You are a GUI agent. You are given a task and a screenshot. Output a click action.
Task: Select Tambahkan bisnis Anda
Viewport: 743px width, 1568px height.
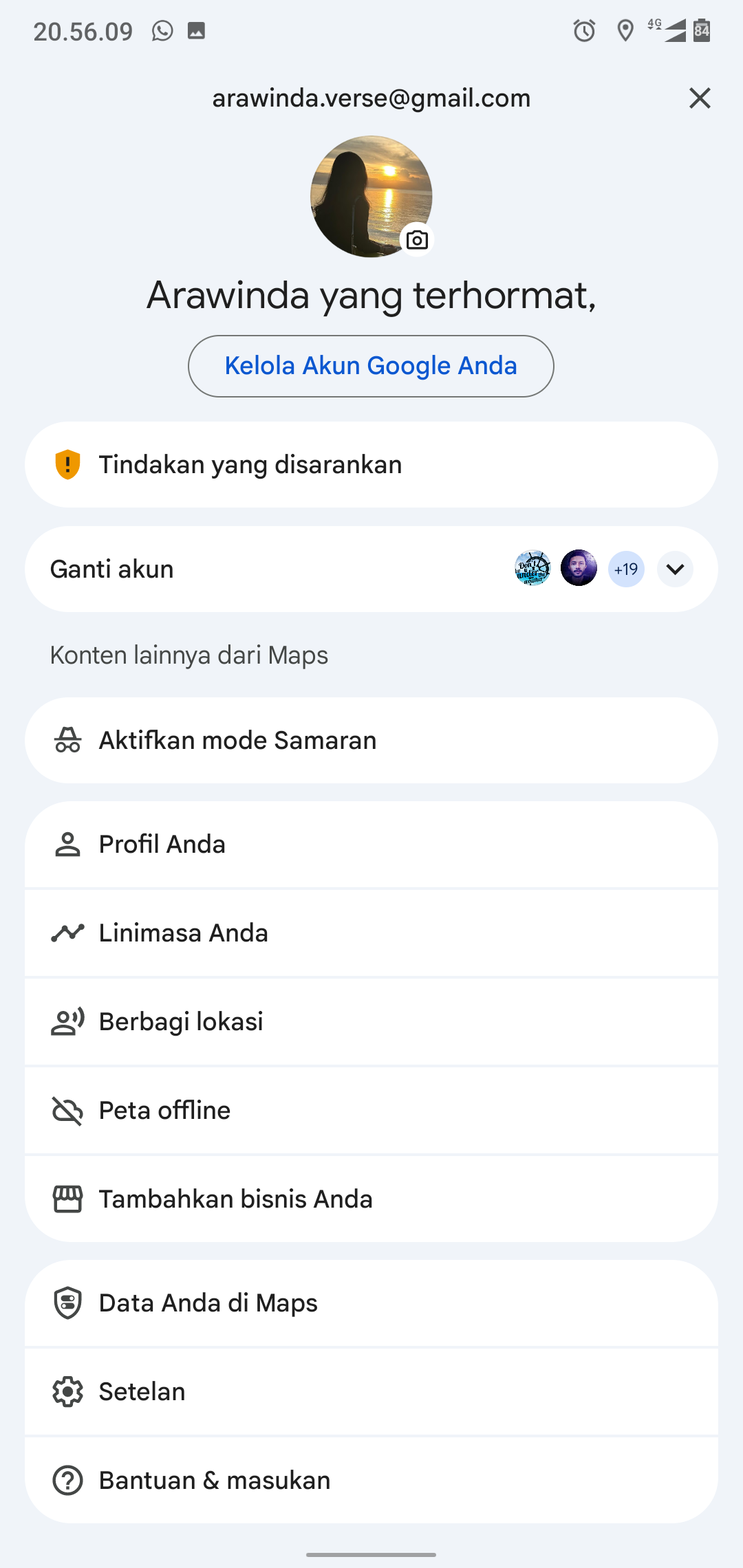click(371, 1199)
